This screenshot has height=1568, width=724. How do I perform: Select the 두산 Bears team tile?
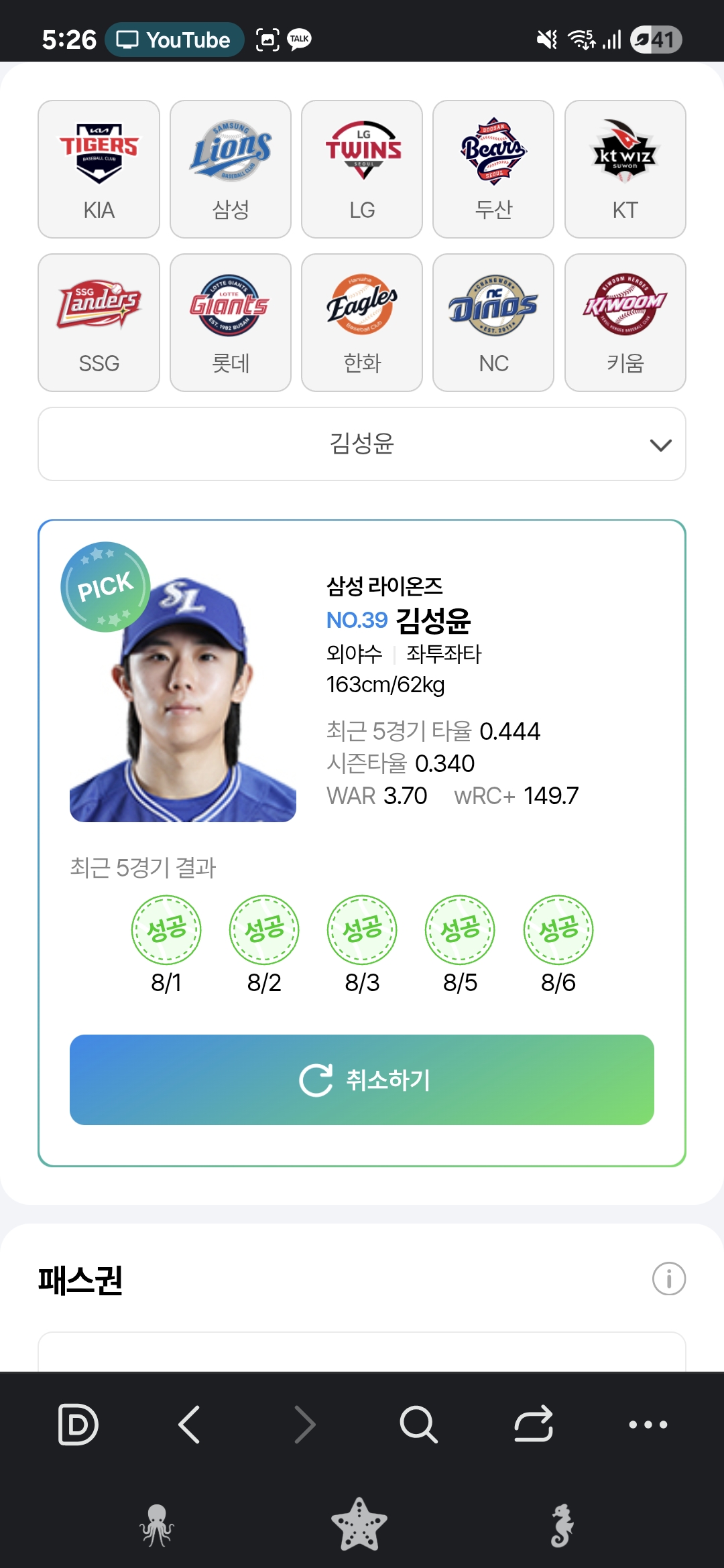pyautogui.click(x=493, y=169)
